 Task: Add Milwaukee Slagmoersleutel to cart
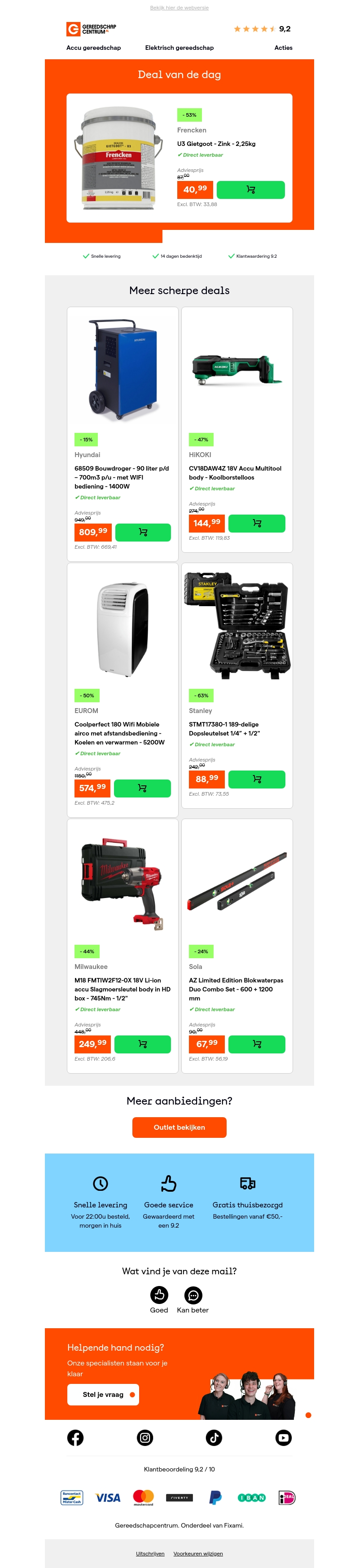point(142,1044)
